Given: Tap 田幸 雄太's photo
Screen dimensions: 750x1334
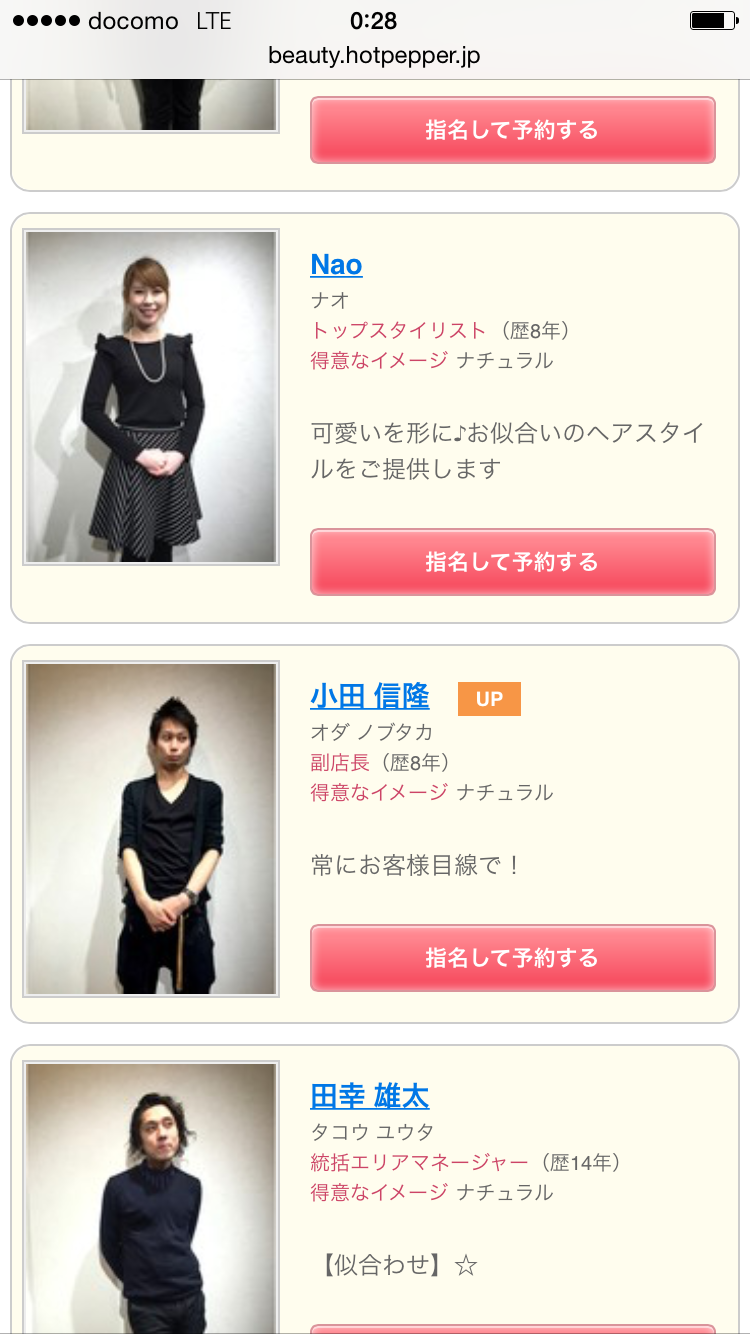Looking at the screenshot, I should coord(151,1197).
